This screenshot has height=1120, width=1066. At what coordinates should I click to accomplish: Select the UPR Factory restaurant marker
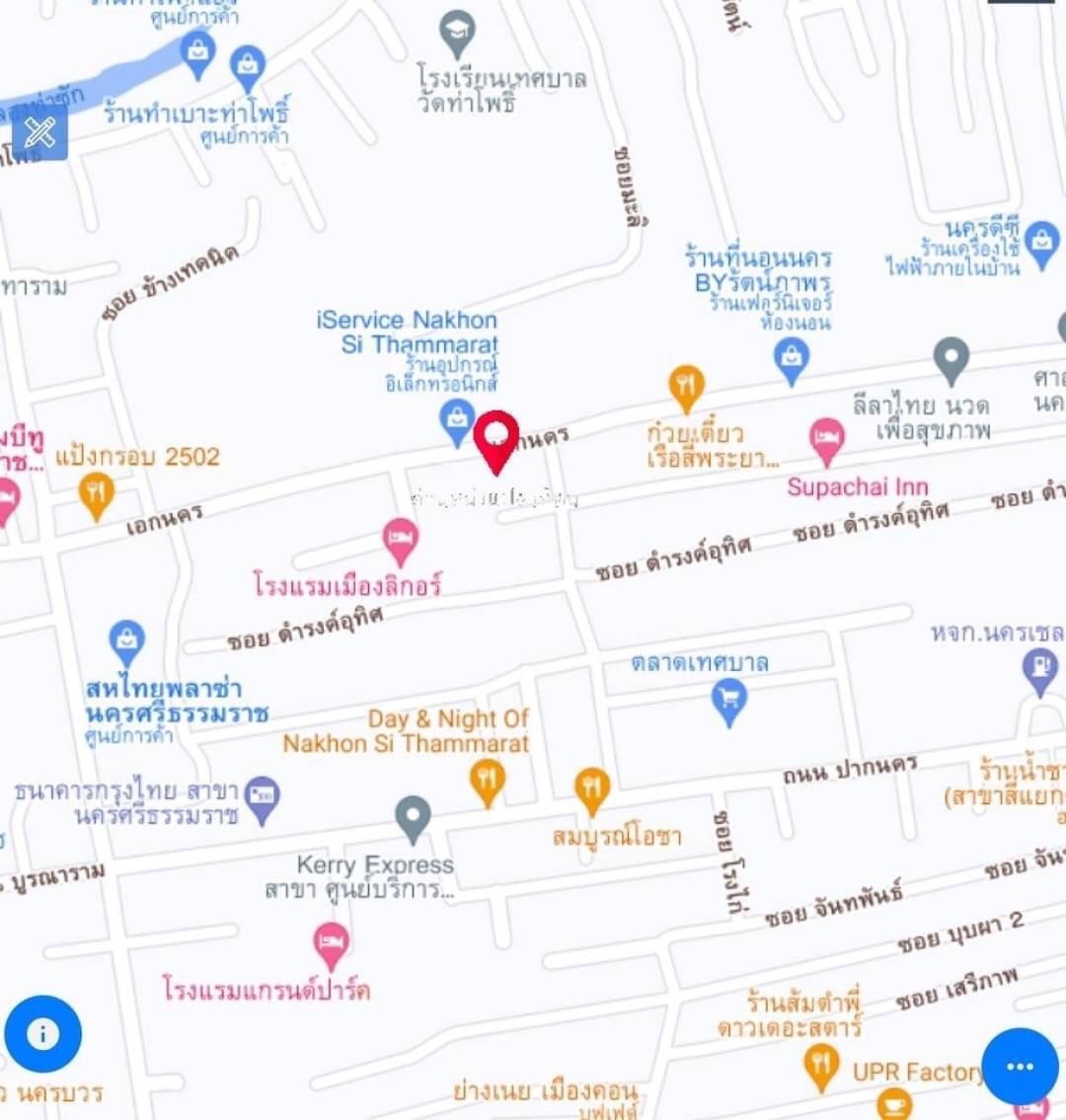coord(820,1067)
